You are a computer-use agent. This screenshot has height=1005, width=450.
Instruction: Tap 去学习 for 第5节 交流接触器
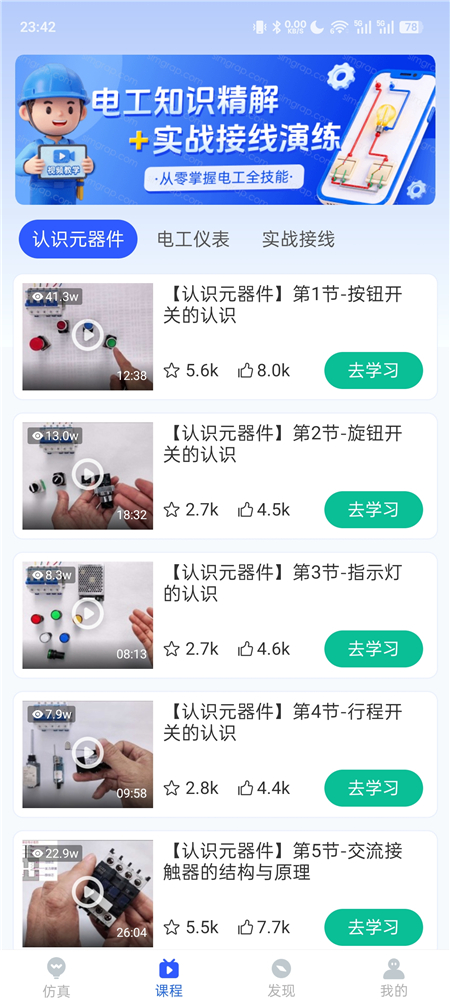click(374, 927)
